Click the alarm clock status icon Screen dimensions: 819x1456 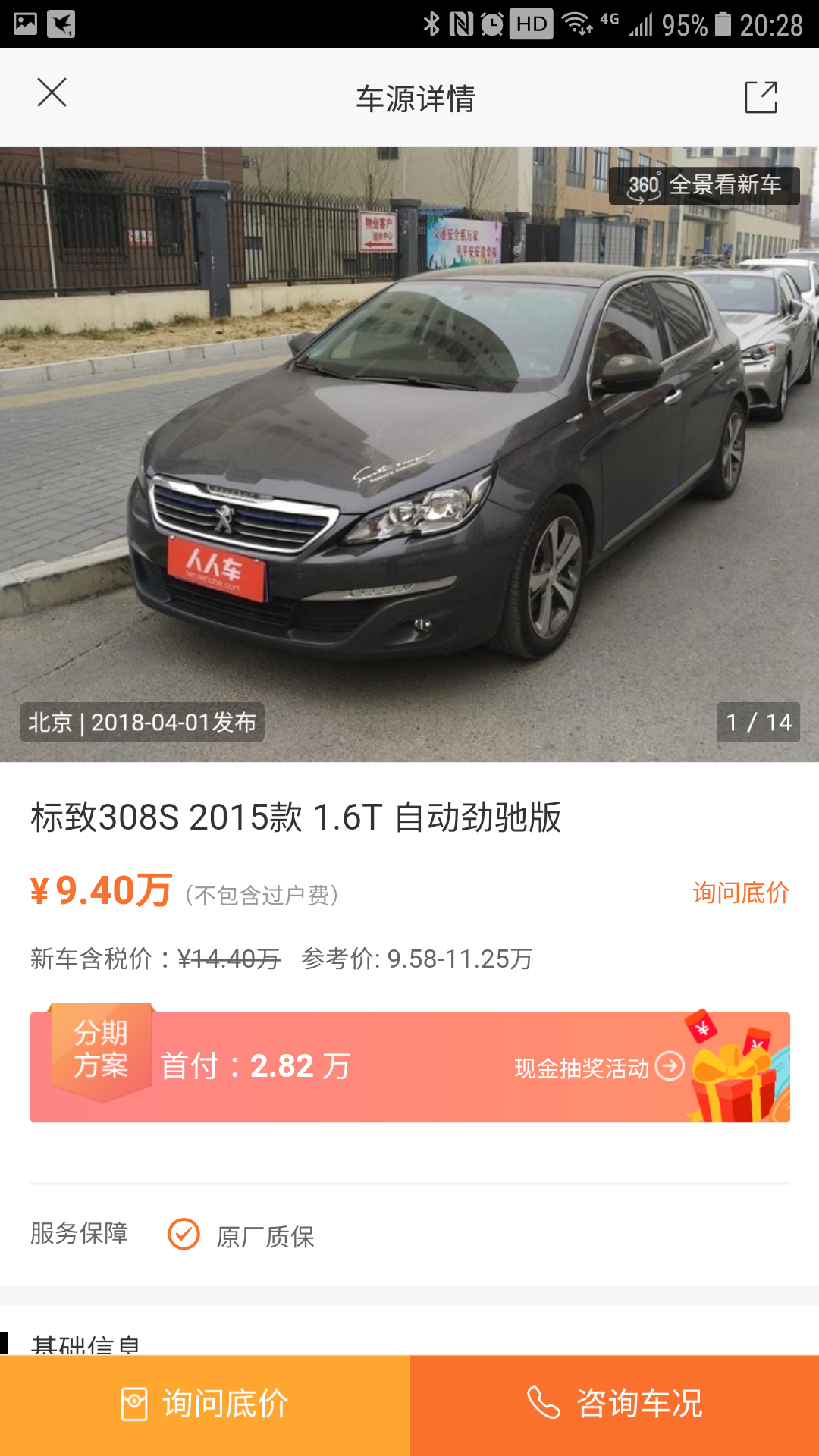[494, 22]
